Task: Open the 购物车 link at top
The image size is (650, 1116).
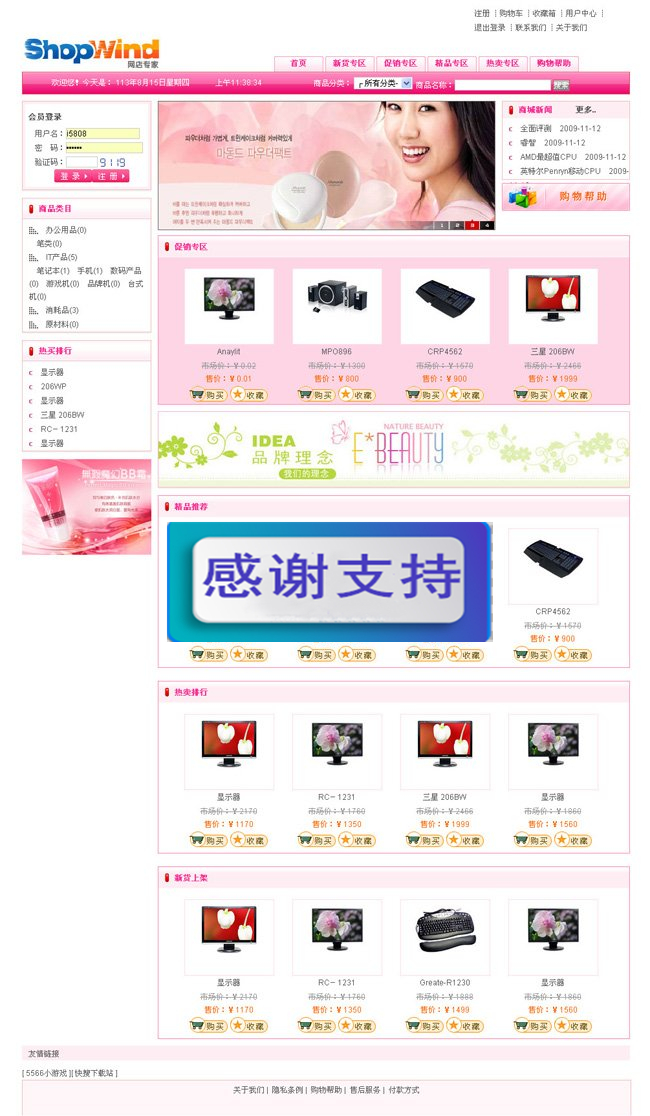Action: point(511,14)
